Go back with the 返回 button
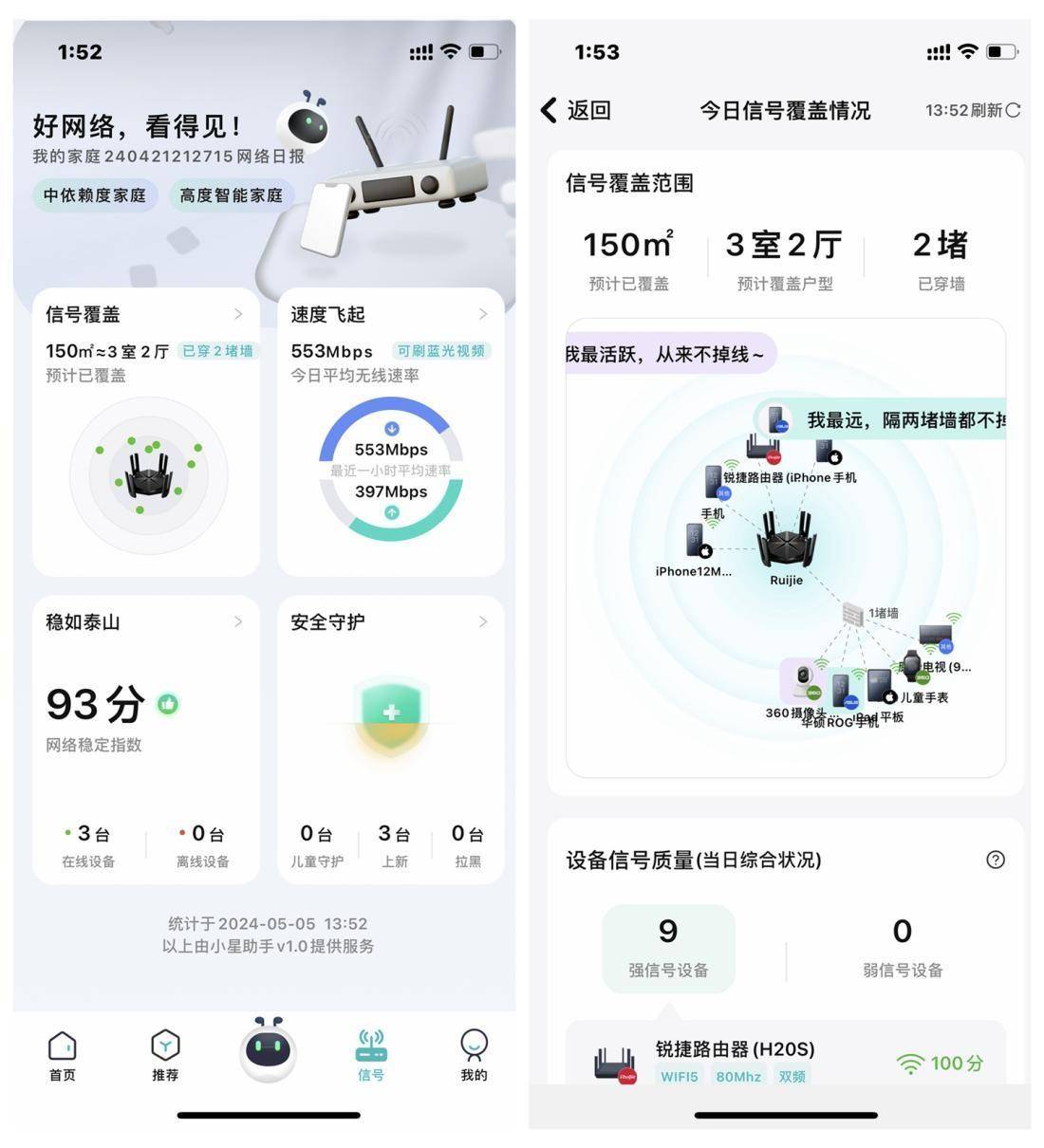1044x1148 pixels. tap(576, 110)
